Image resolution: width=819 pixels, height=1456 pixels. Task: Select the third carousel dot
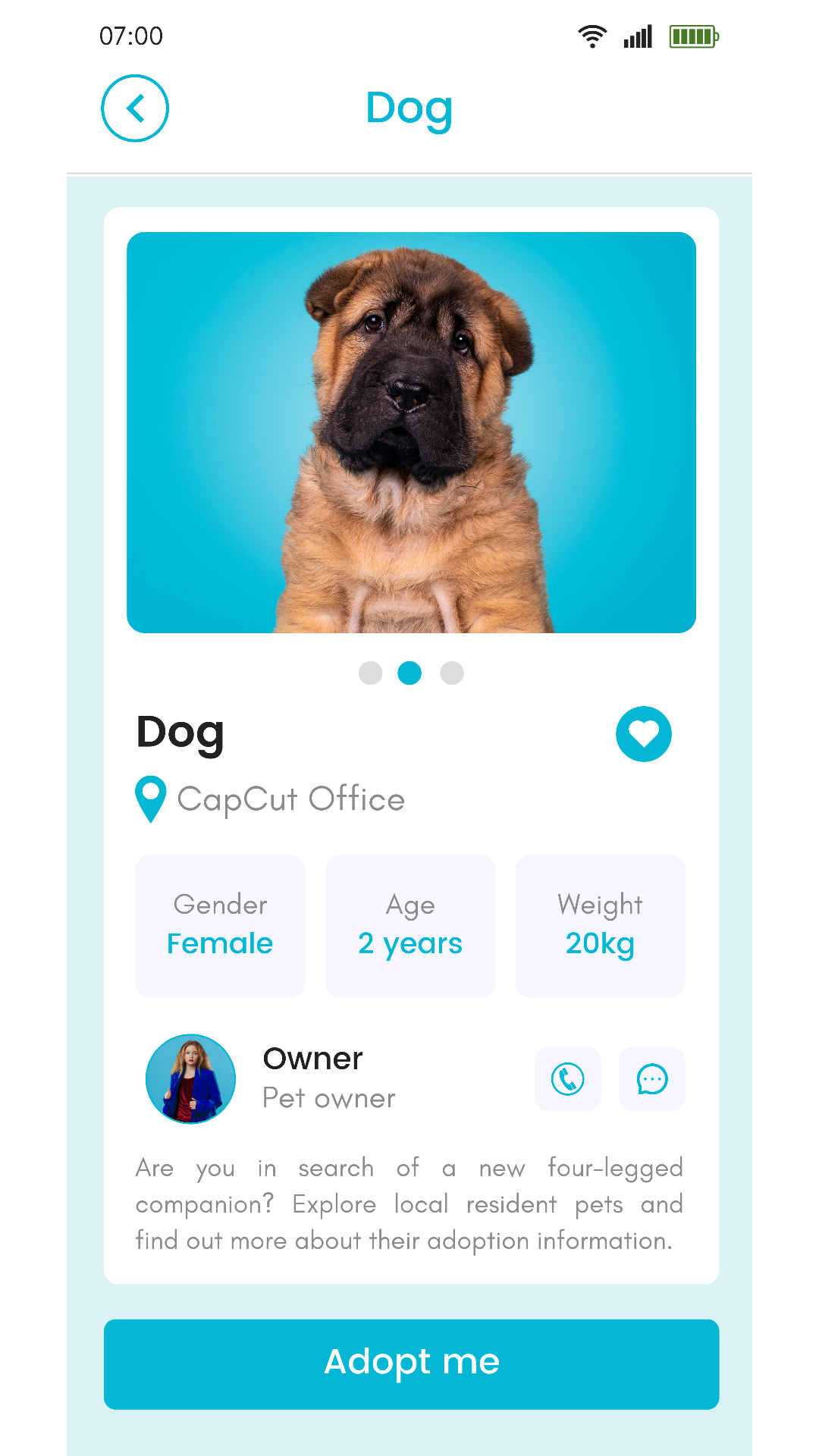452,673
